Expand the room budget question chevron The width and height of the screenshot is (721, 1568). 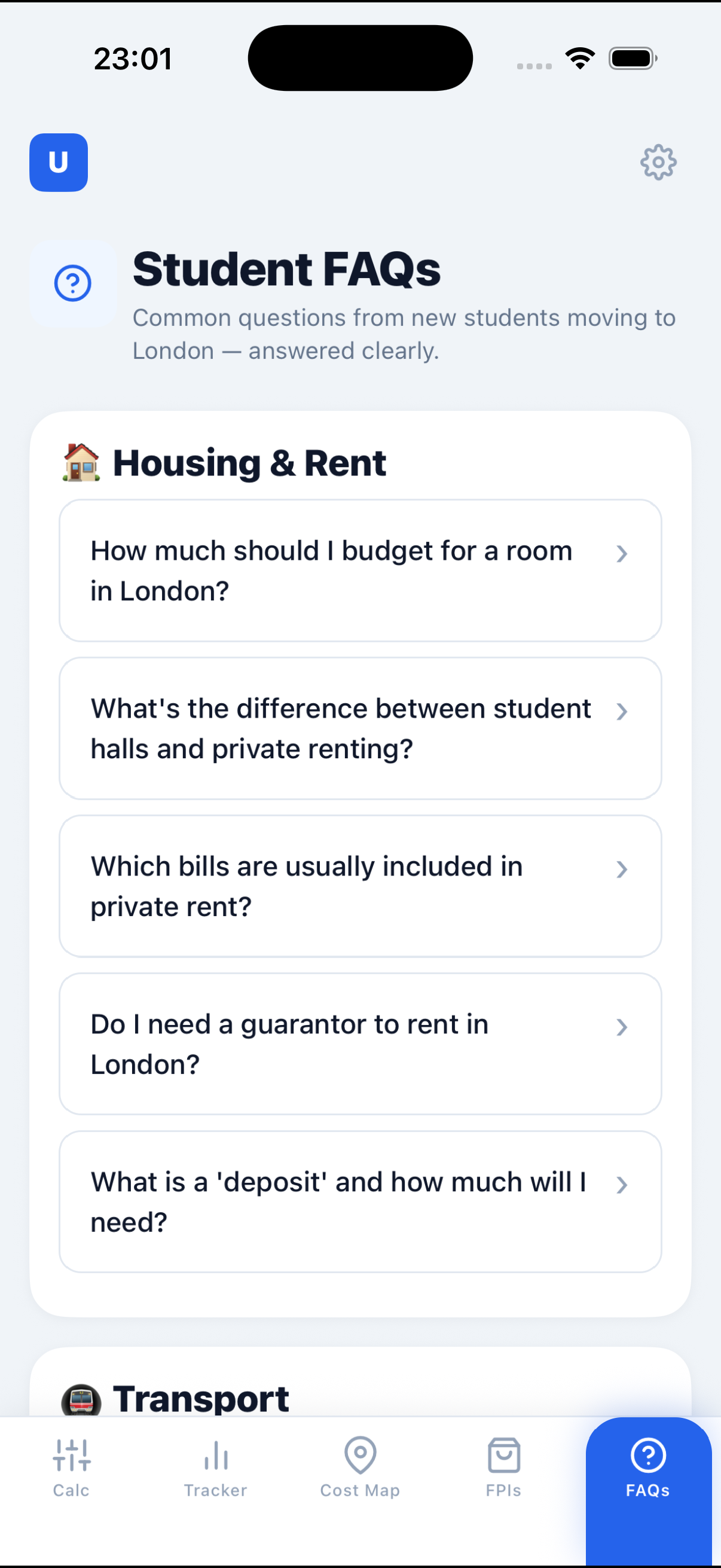[x=622, y=554]
